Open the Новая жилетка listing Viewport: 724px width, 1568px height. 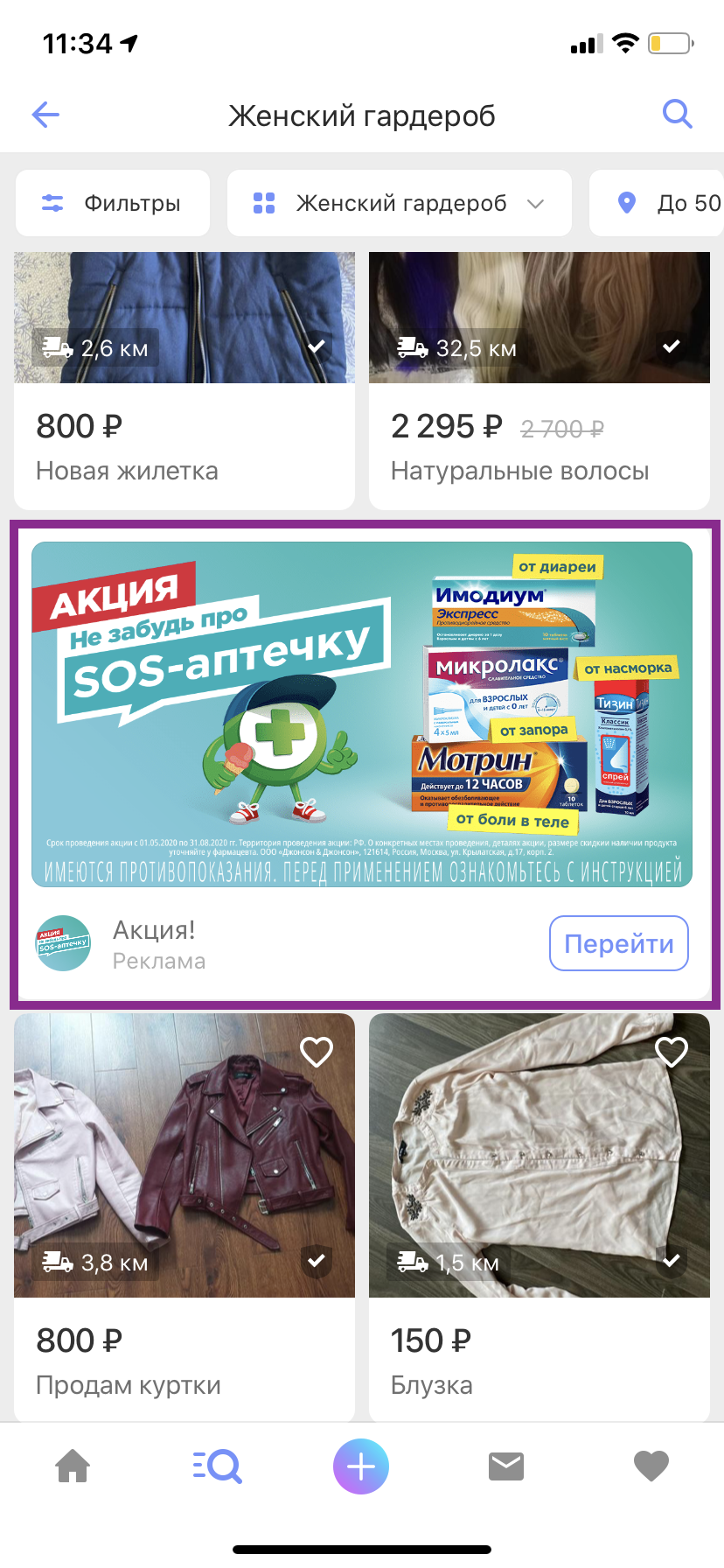coord(184,446)
